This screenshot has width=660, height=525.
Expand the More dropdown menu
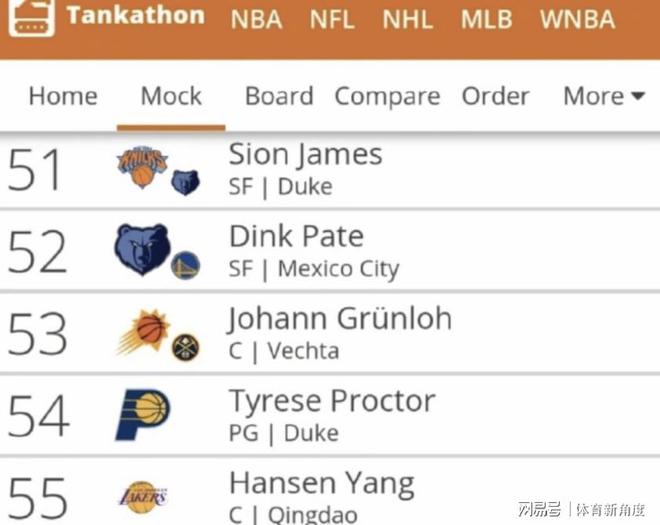(604, 96)
